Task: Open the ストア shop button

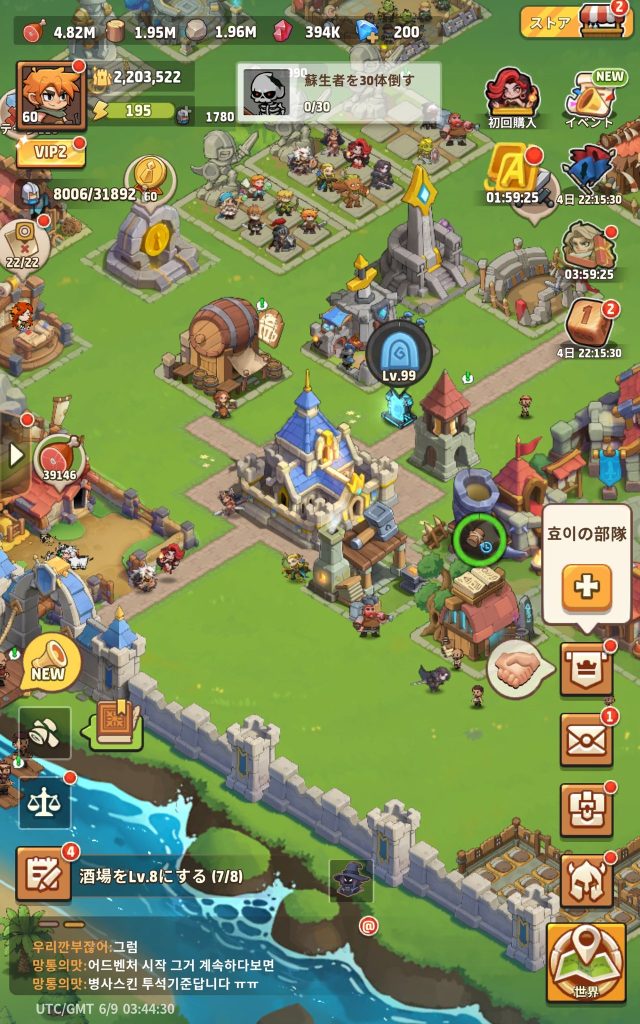Action: 576,20
